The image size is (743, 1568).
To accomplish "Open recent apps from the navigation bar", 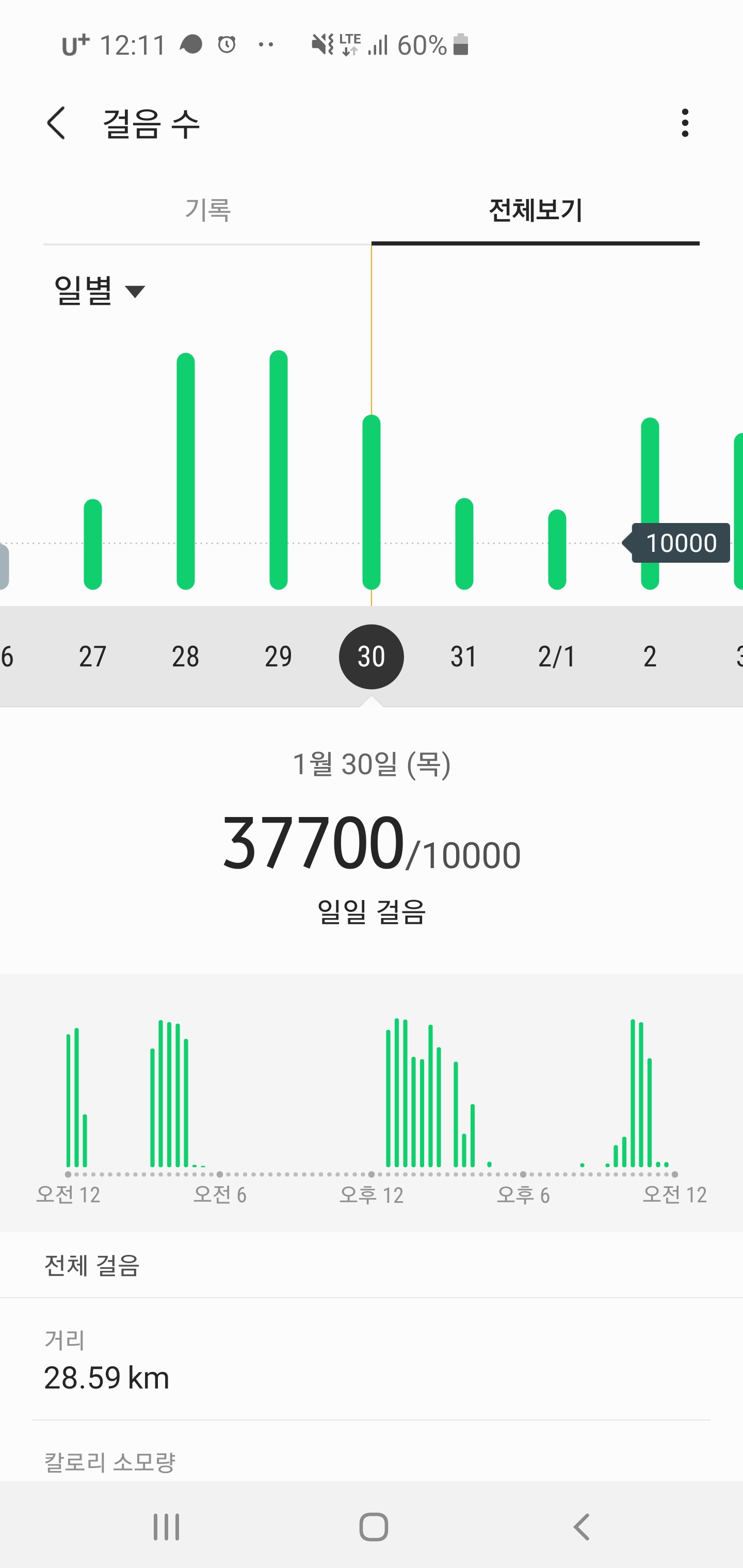I will point(166,1527).
